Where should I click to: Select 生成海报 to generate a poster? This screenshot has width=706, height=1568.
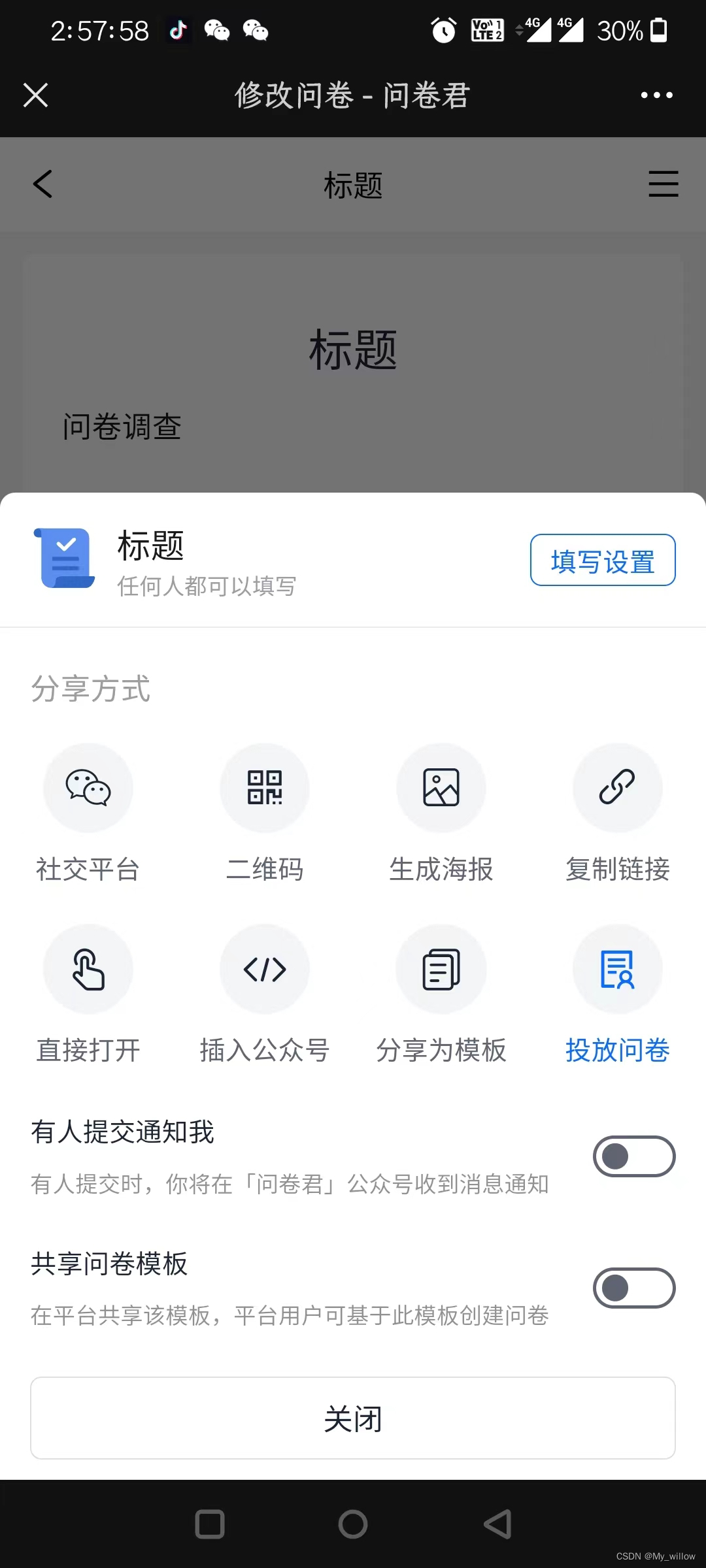tap(441, 788)
